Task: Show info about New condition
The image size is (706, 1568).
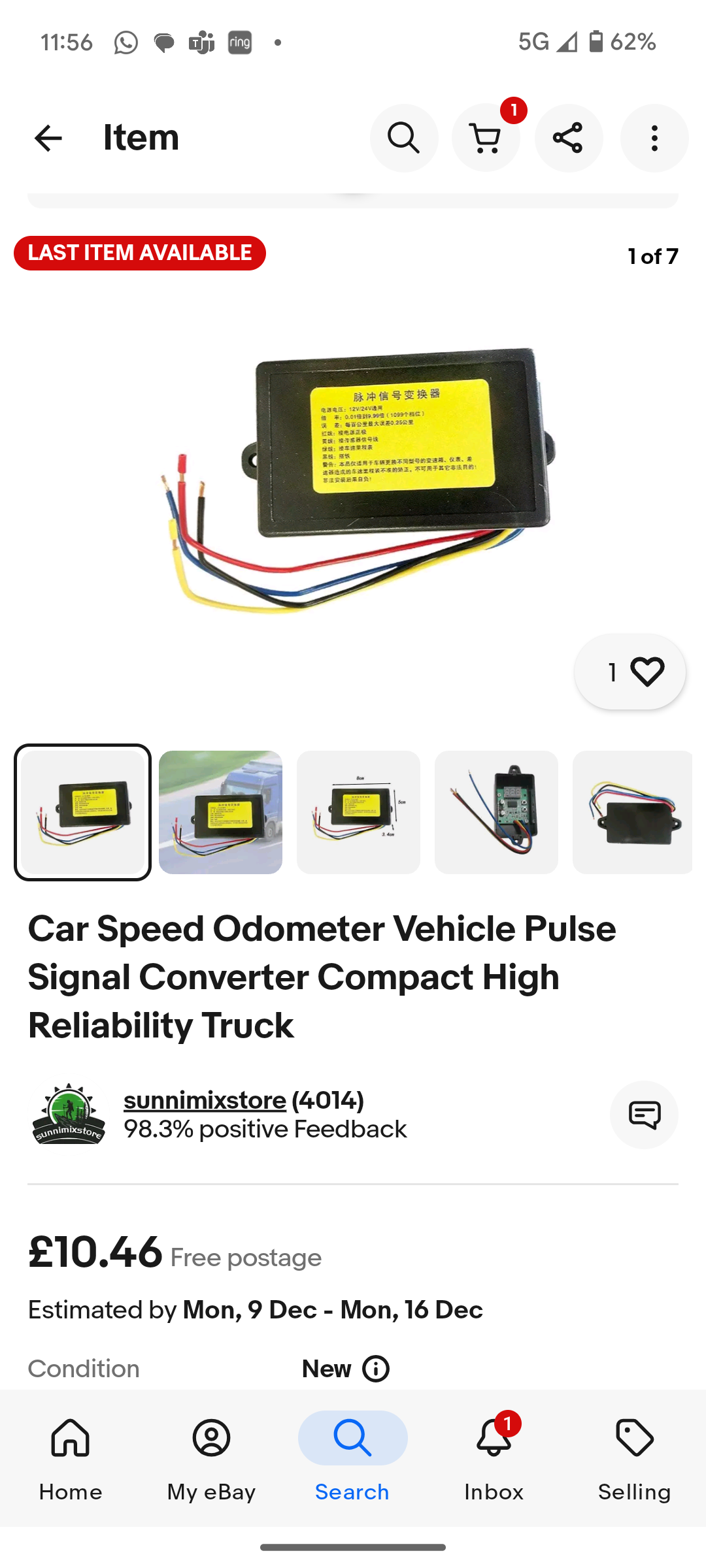Action: 376,1369
